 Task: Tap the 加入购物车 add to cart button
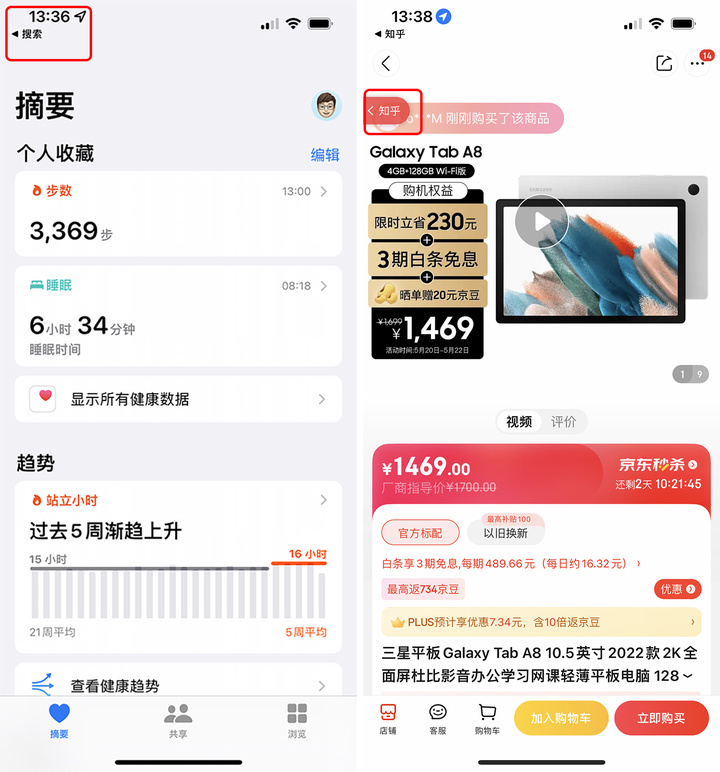click(561, 718)
